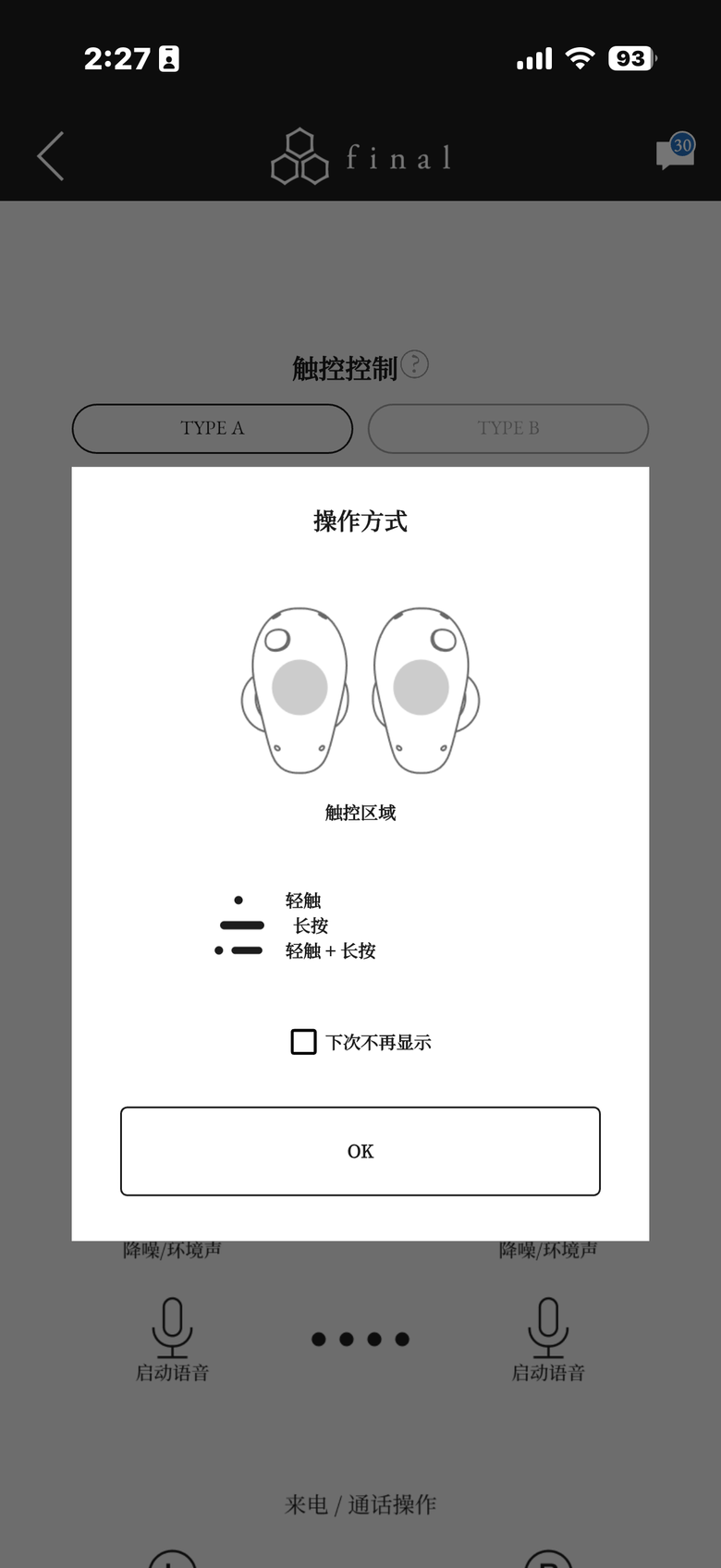Tap the Wi-Fi icon in the status bar
Image resolution: width=721 pixels, height=1568 pixels.
(580, 58)
